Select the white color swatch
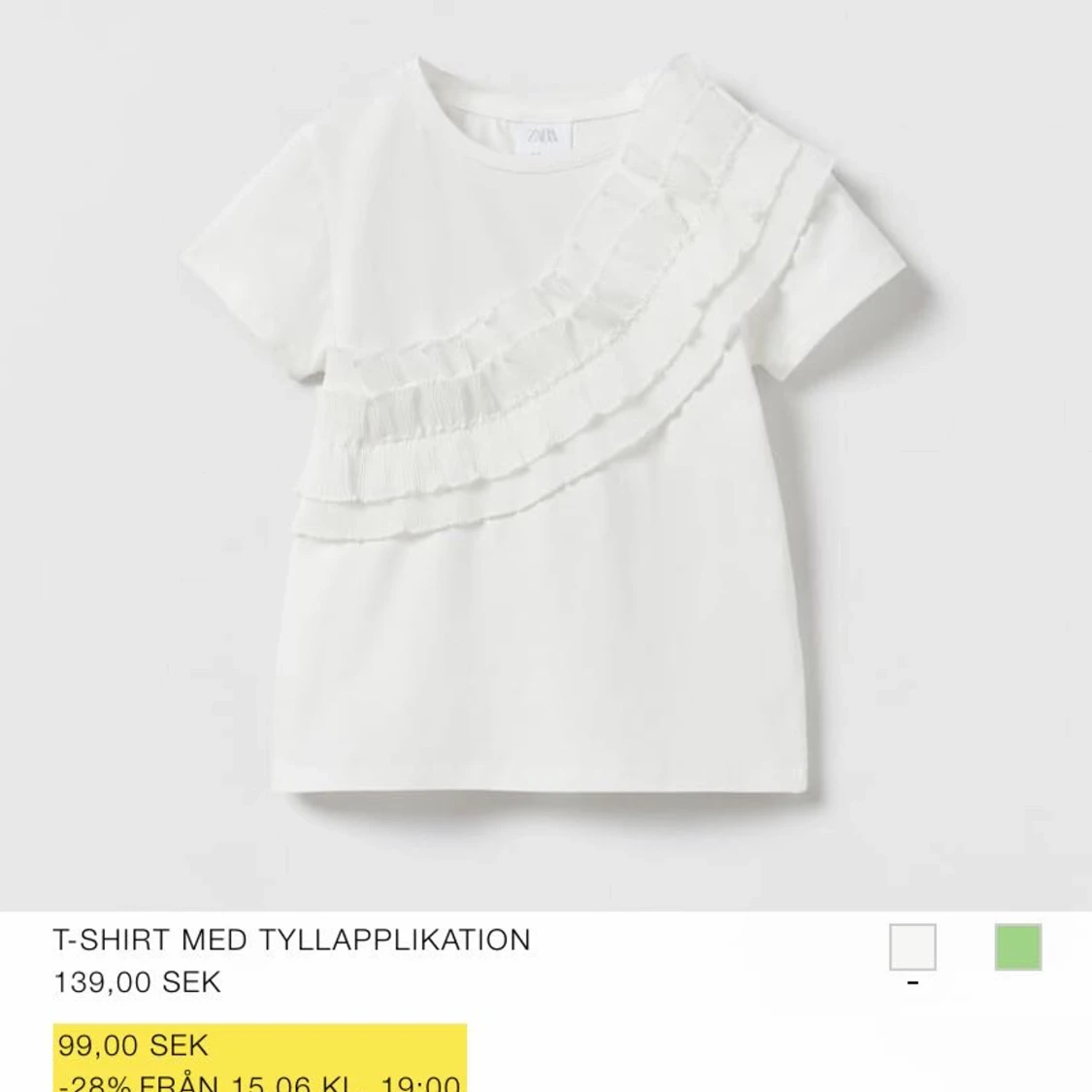This screenshot has height=1092, width=1092. (x=912, y=946)
